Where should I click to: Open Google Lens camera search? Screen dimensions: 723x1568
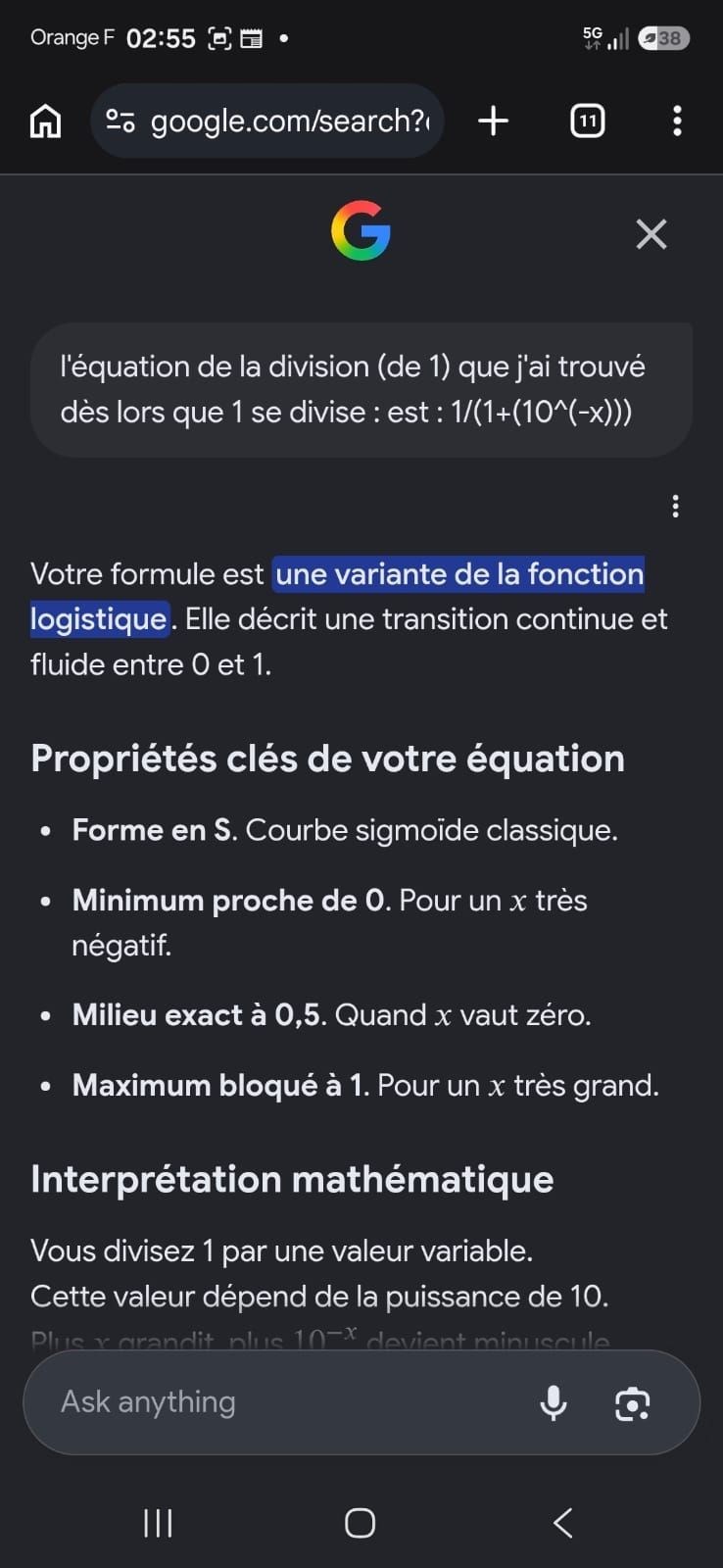(633, 1403)
